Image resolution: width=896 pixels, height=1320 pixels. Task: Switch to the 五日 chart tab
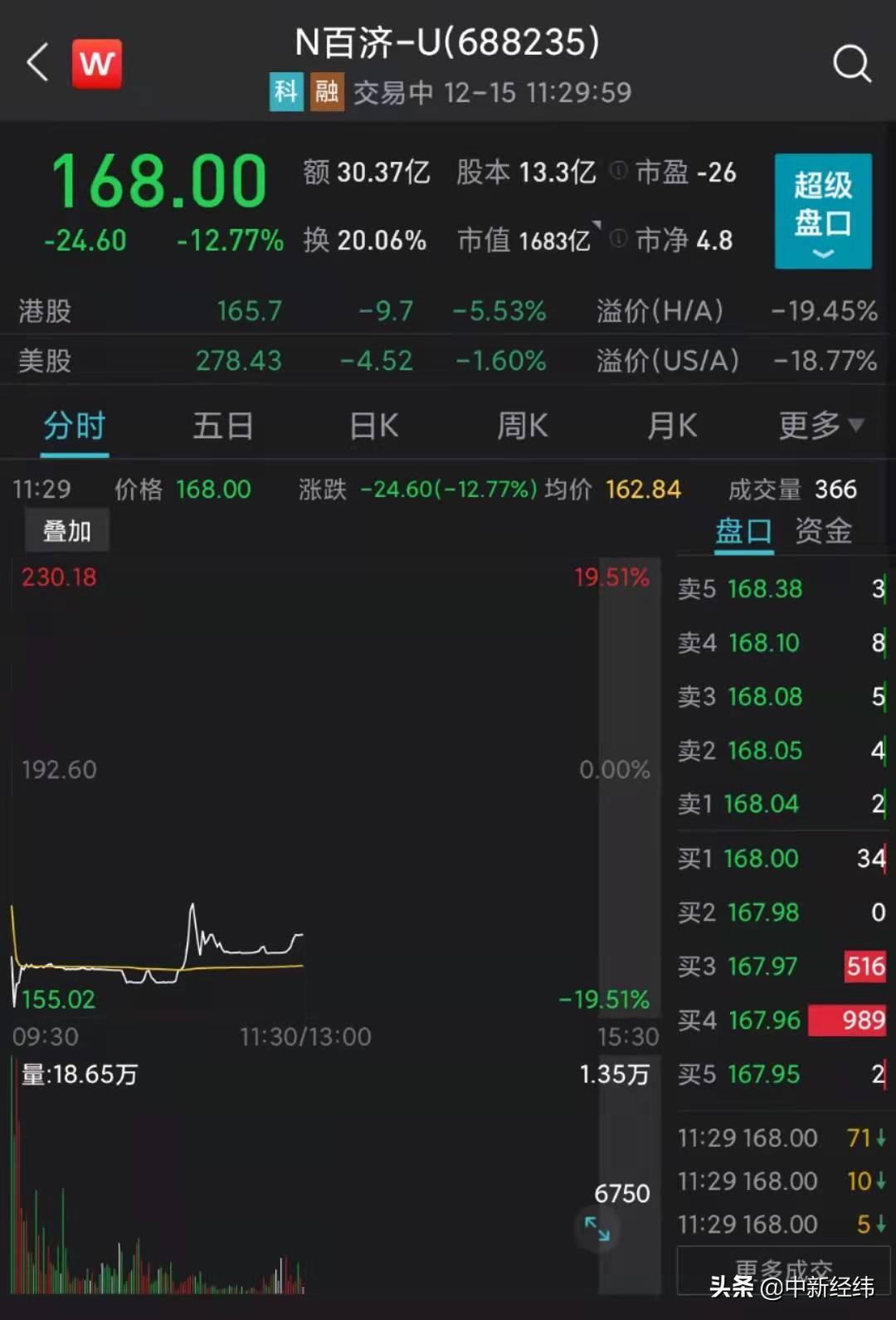tap(223, 426)
